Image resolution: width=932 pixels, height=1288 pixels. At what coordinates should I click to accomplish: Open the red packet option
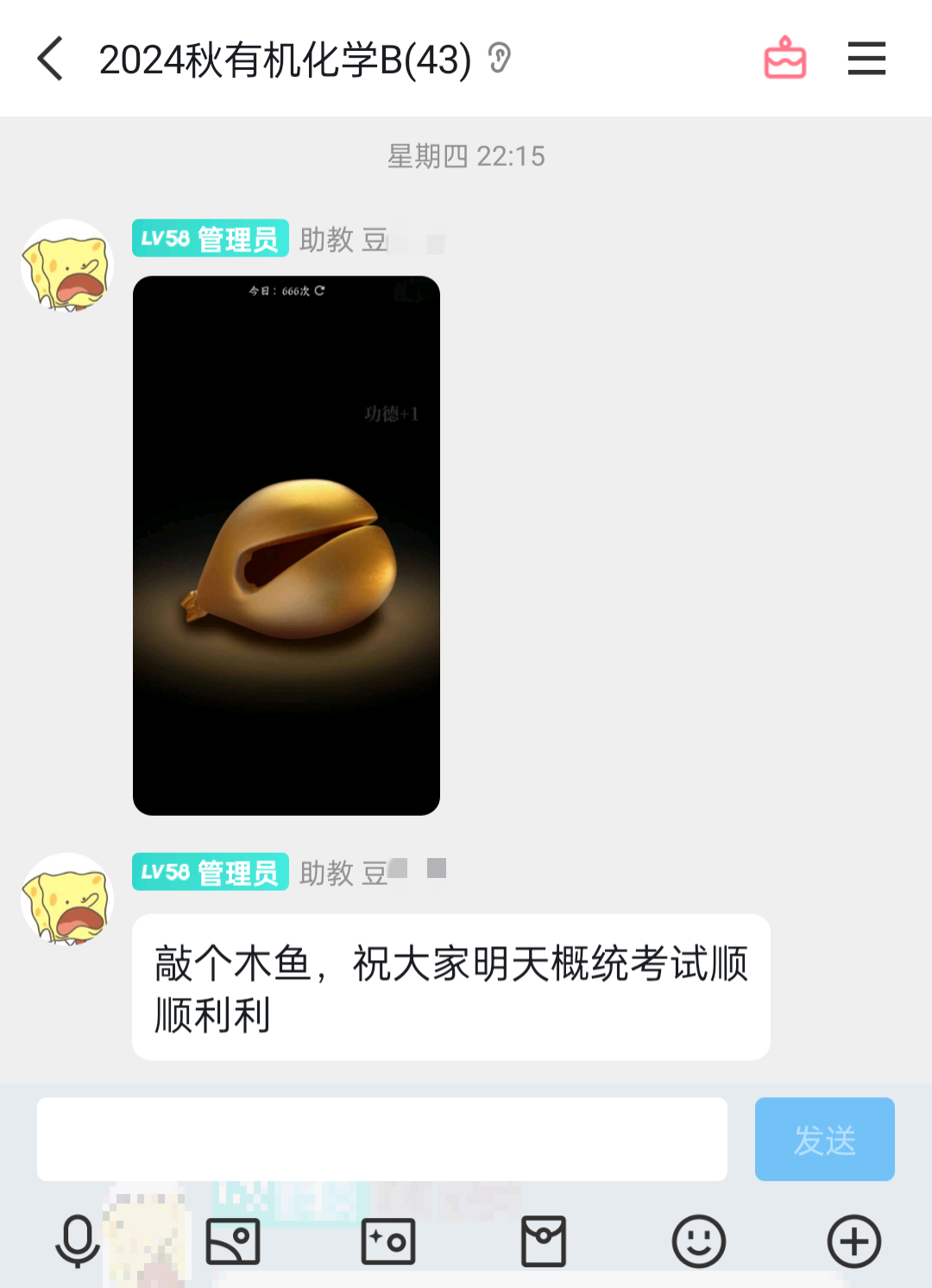544,1241
